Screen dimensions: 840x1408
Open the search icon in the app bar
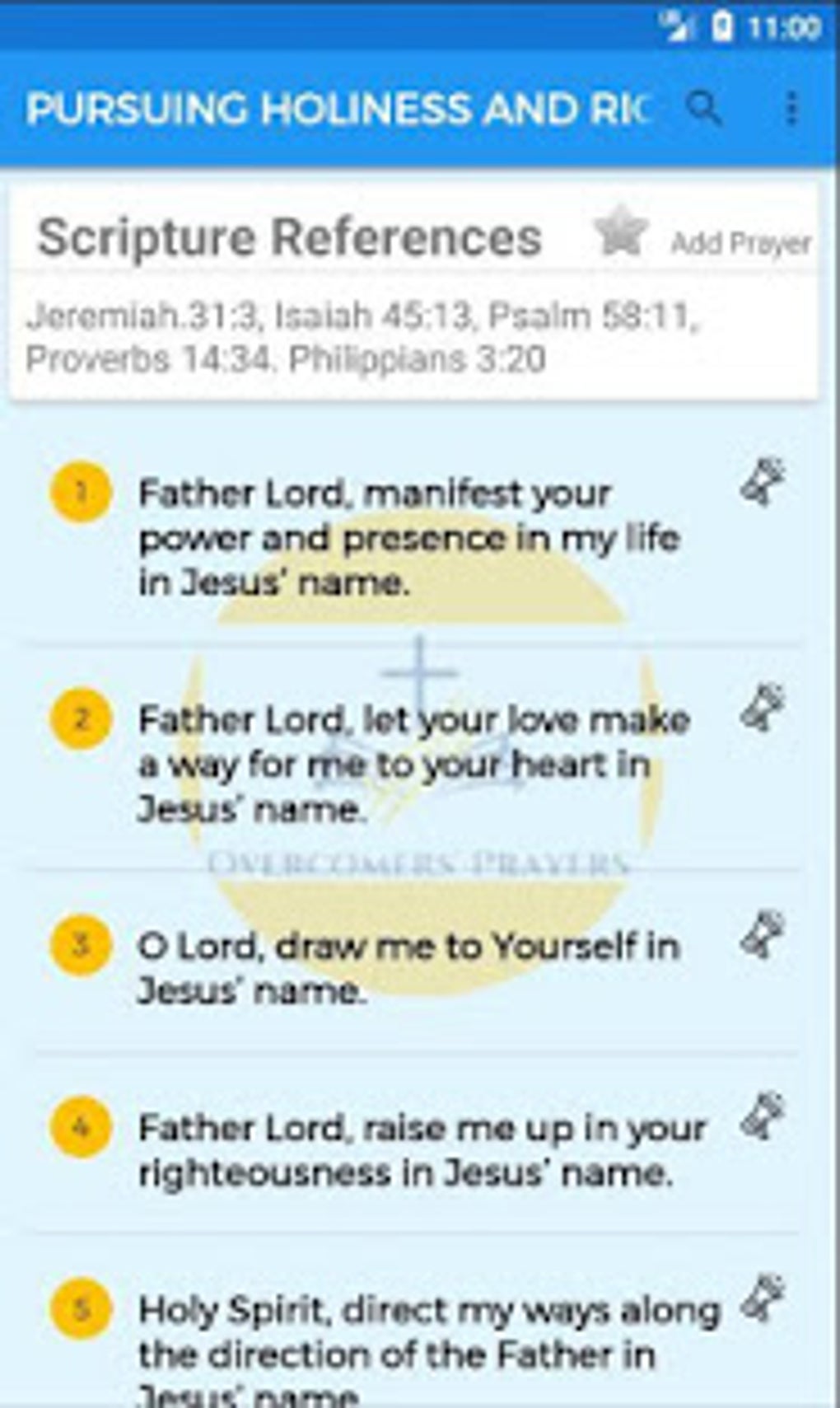point(703,108)
